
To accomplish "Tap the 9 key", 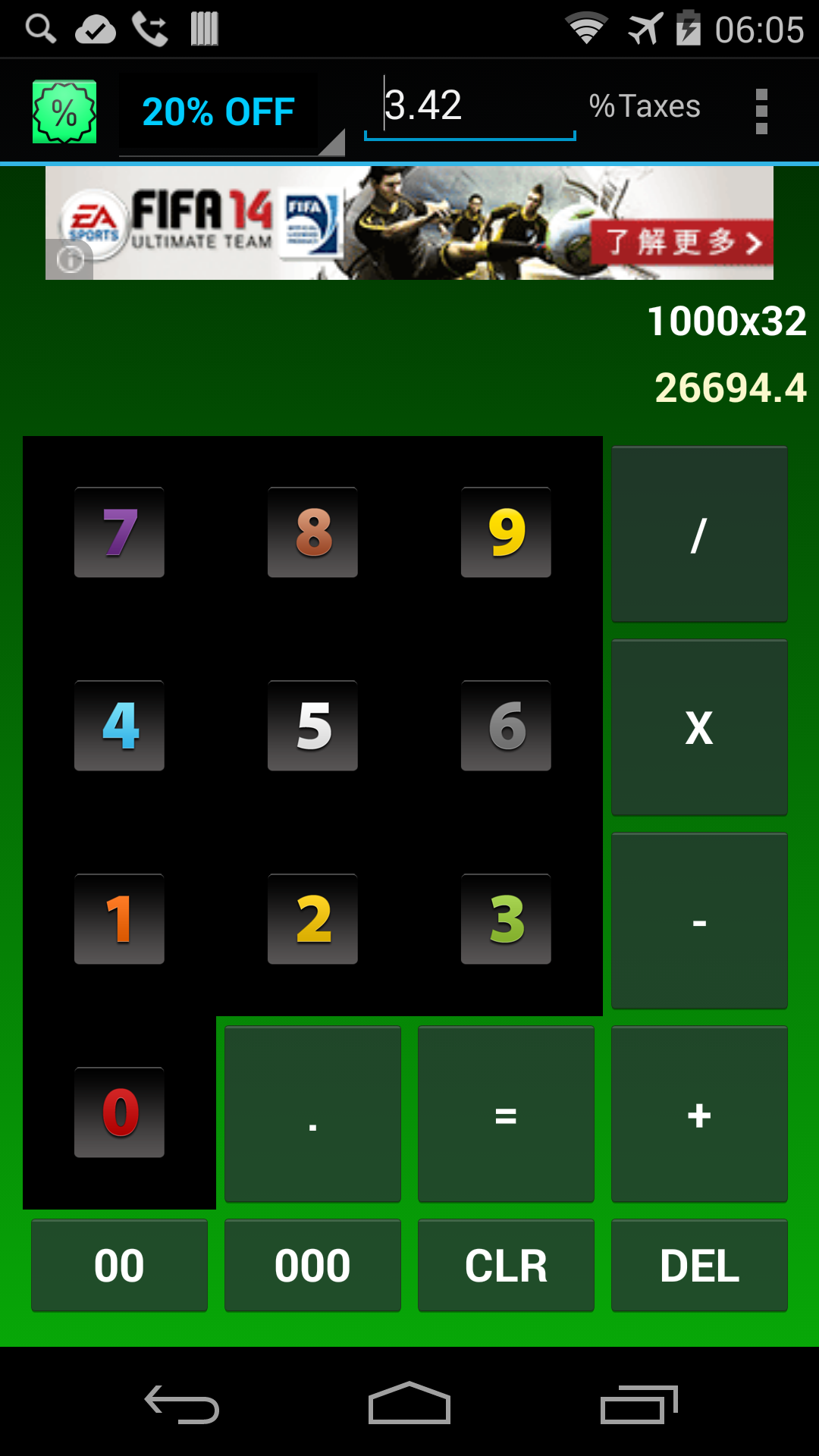I will 506,532.
